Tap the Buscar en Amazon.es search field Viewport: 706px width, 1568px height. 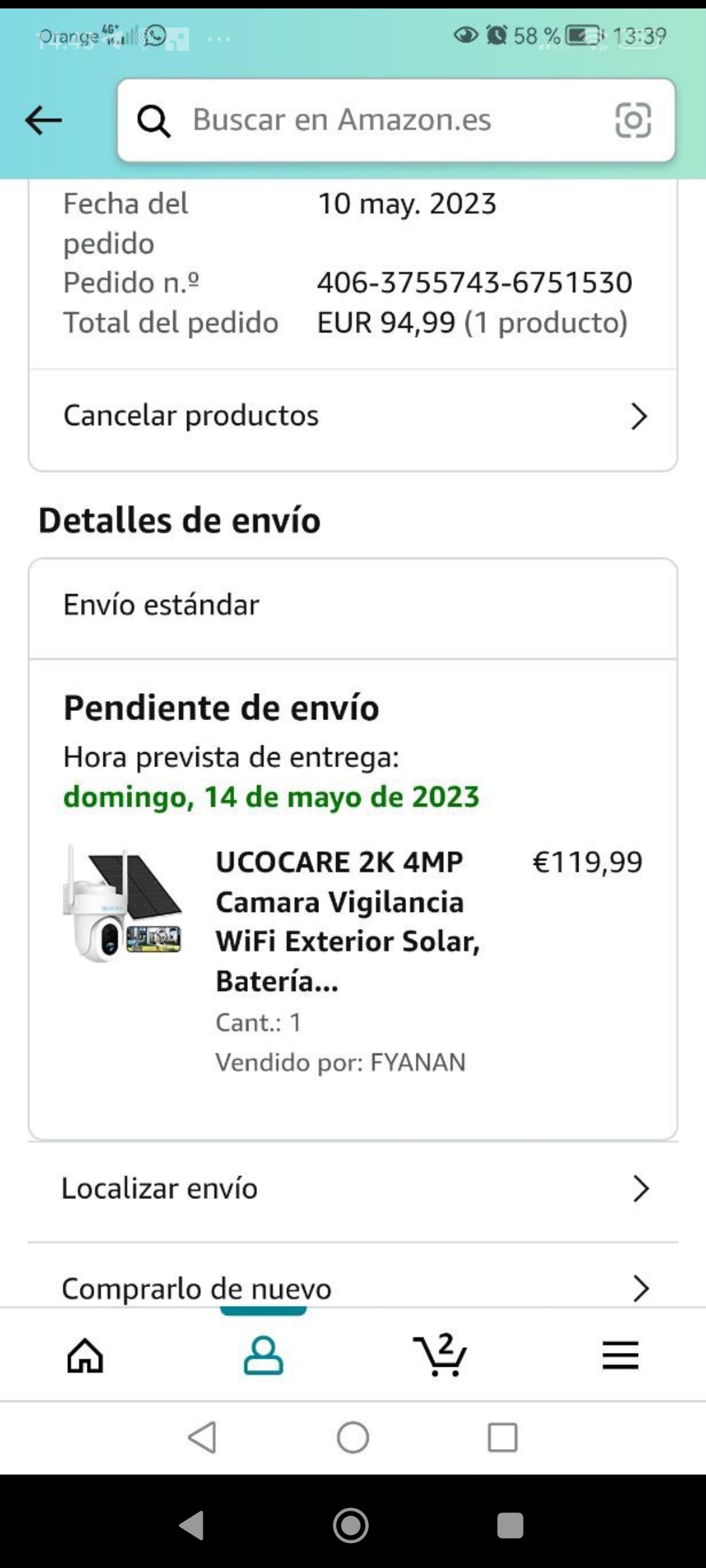pyautogui.click(x=366, y=120)
